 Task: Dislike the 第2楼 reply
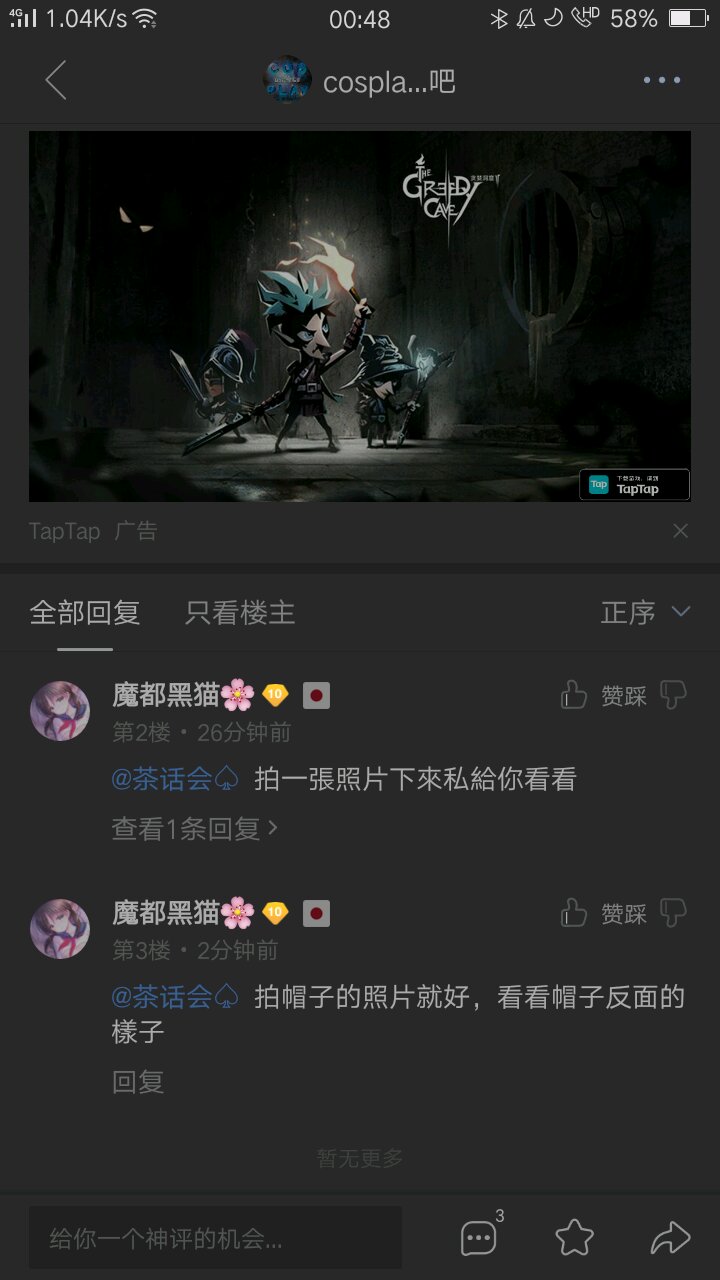click(x=674, y=695)
